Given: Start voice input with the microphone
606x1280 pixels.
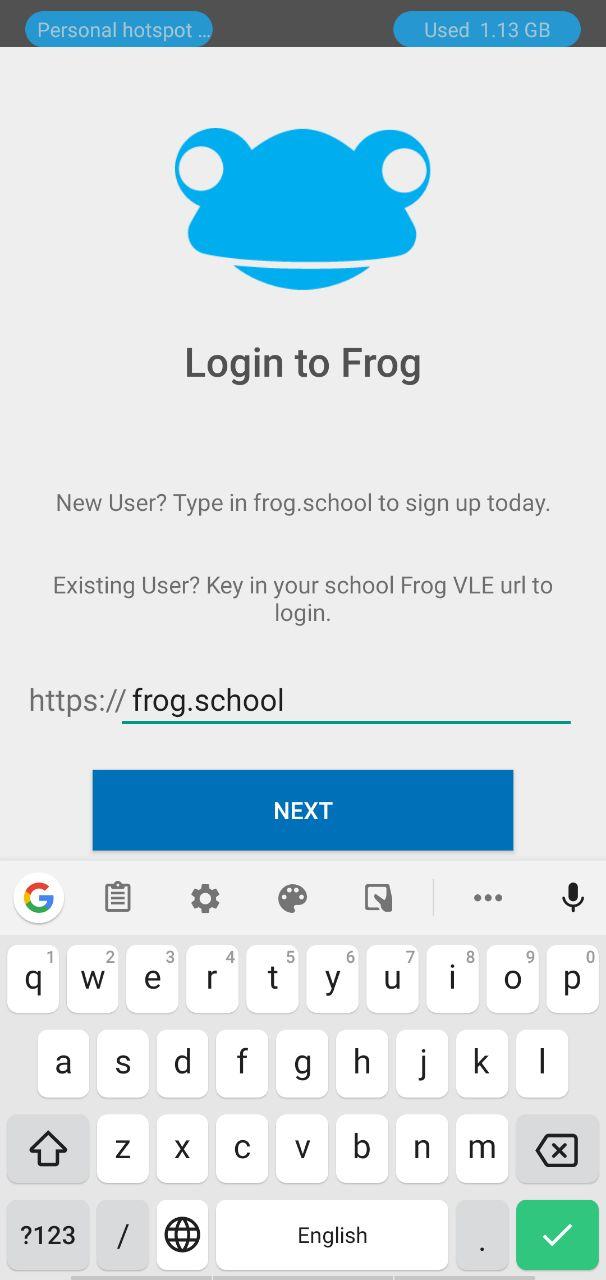Looking at the screenshot, I should click(572, 898).
